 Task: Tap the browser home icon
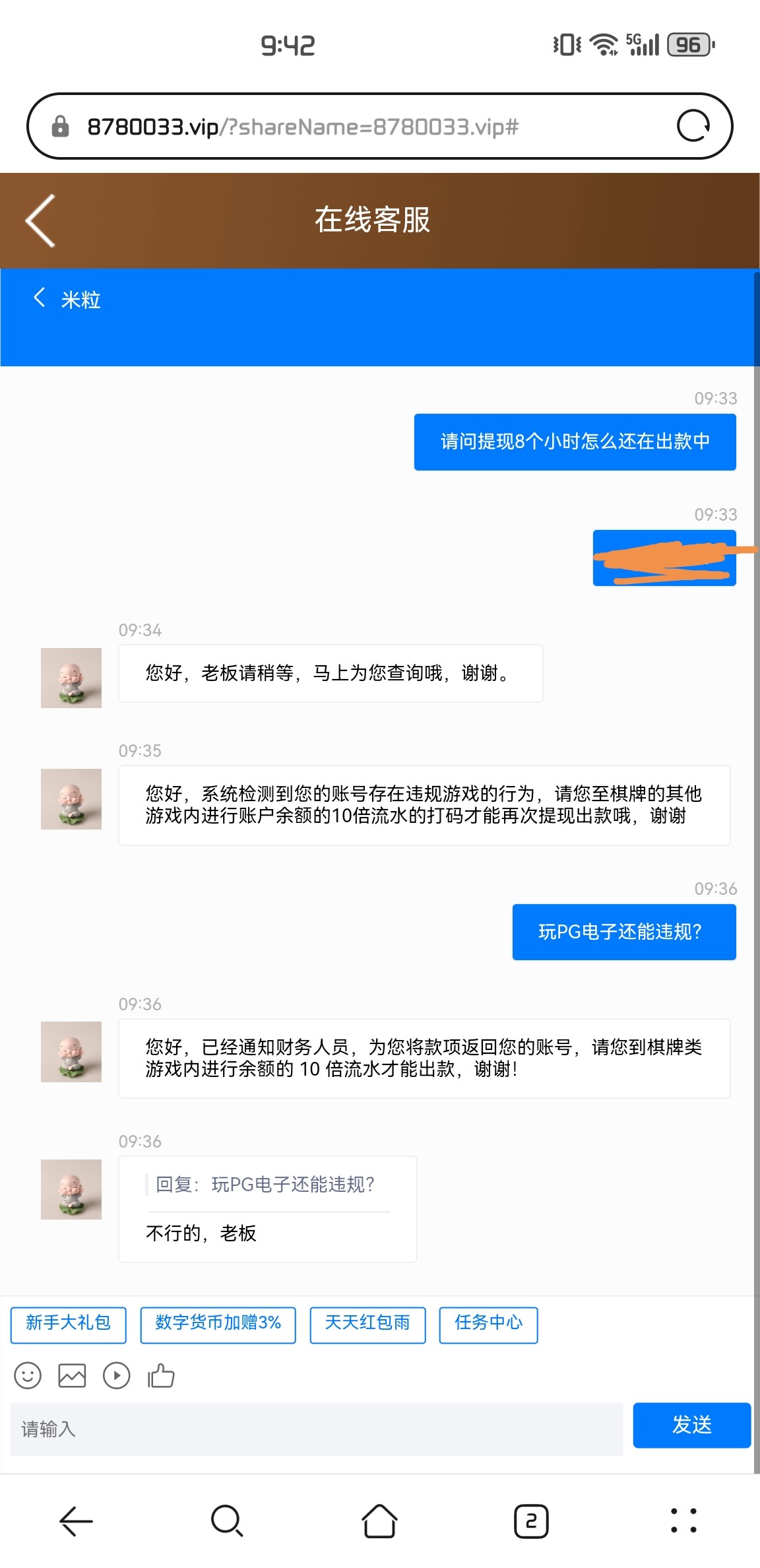tap(379, 1521)
